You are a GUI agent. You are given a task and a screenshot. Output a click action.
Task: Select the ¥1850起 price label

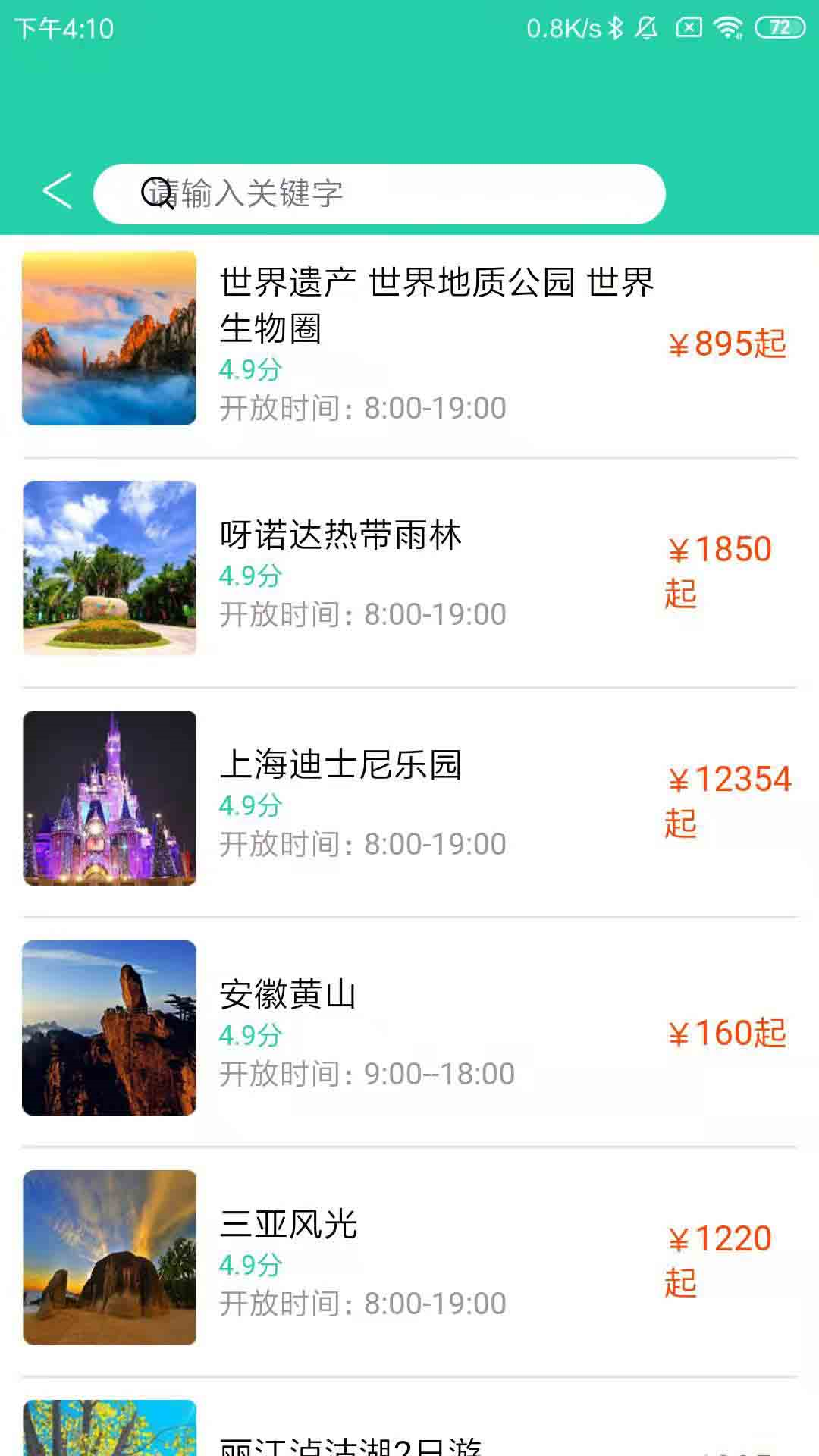722,571
